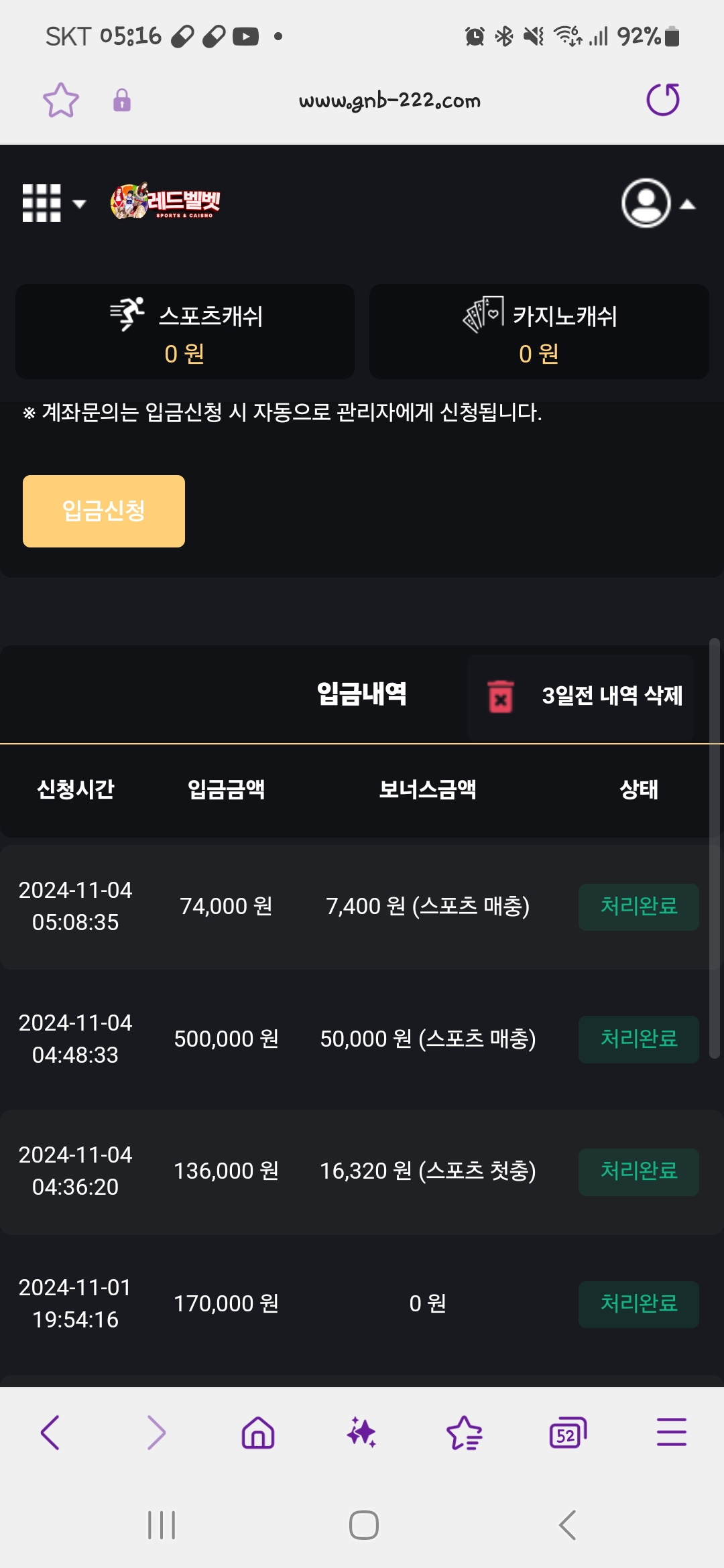The height and width of the screenshot is (1568, 724).
Task: Open the 카지노캐쉬 balance card
Action: pos(539,332)
